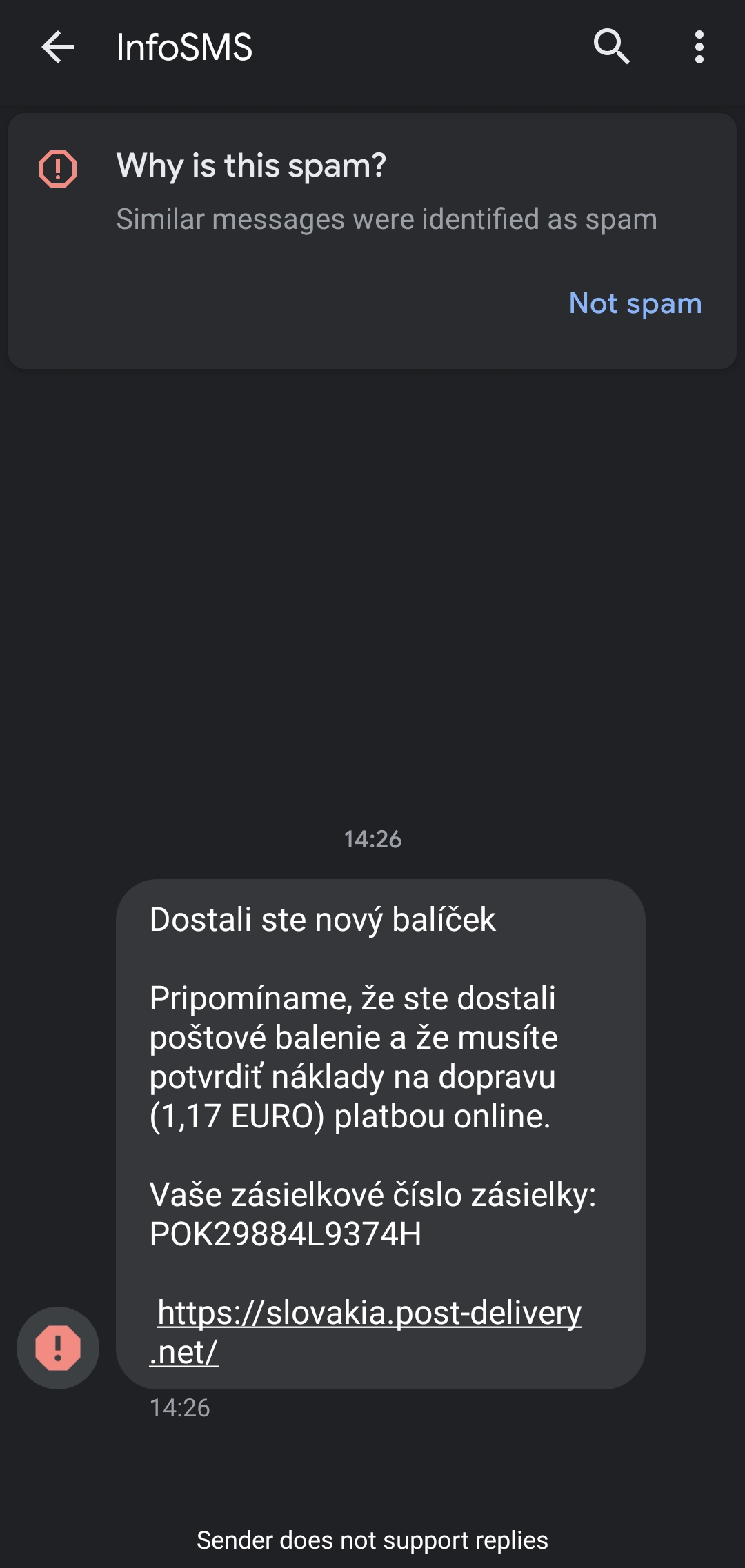
Task: Mark this conversation as Not spam
Action: click(x=635, y=303)
